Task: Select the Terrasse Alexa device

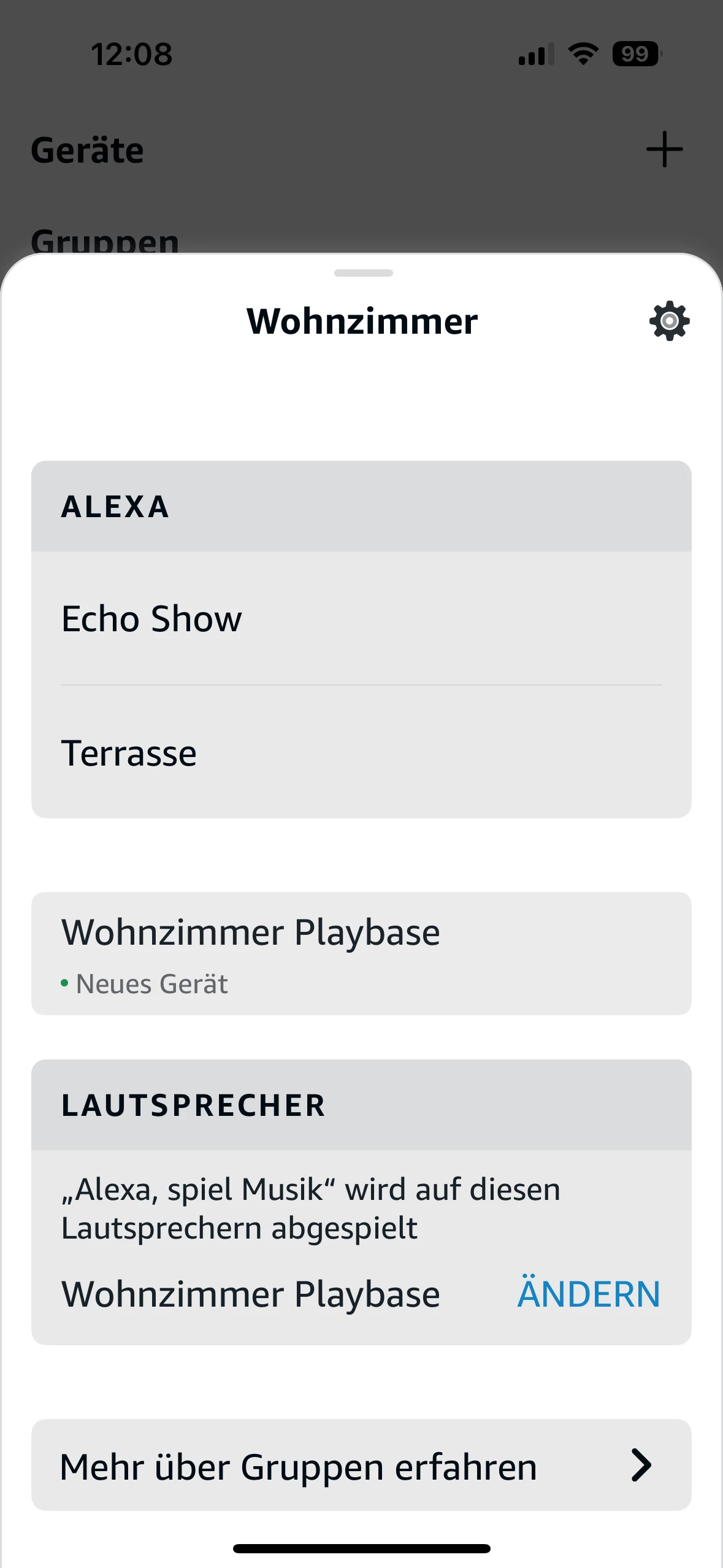Action: [x=361, y=752]
